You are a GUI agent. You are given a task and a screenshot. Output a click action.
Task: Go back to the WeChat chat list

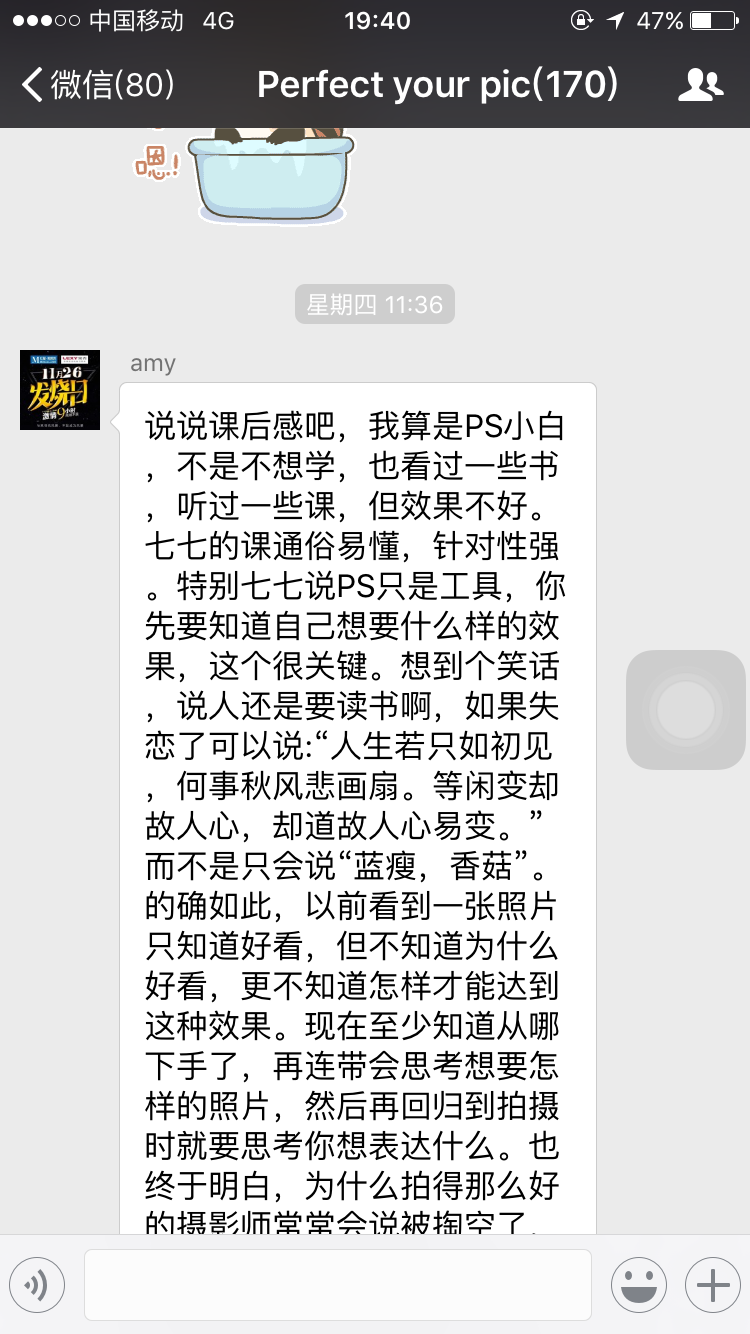[97, 85]
